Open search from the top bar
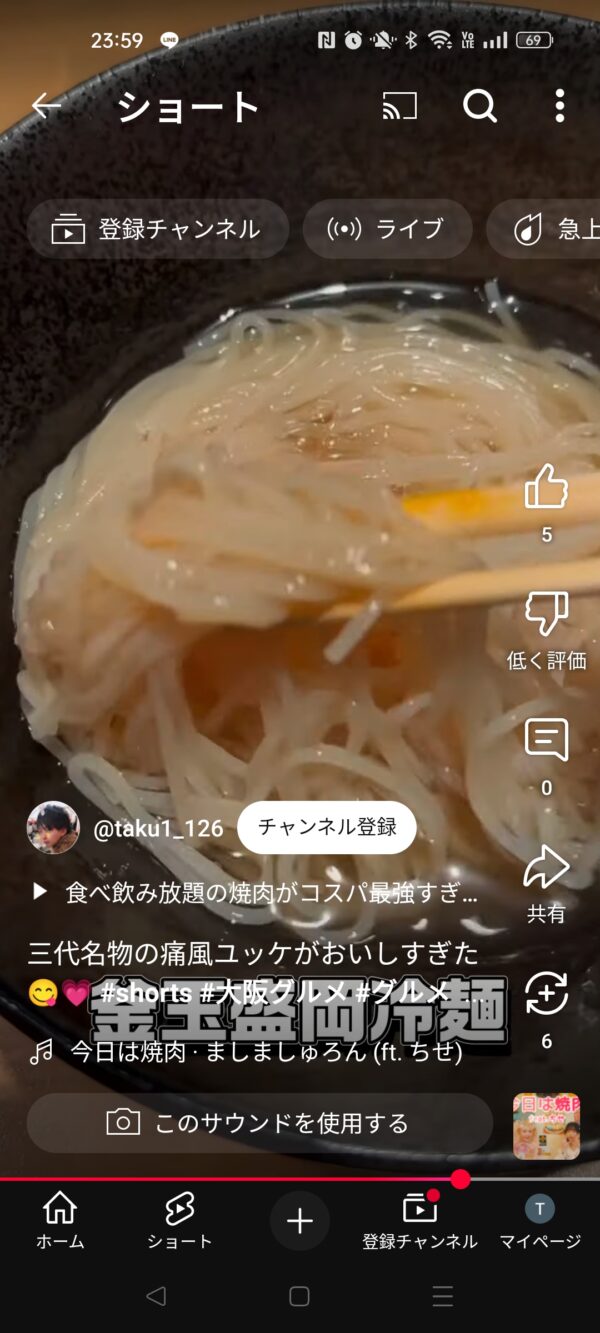The image size is (600, 1333). coord(480,106)
